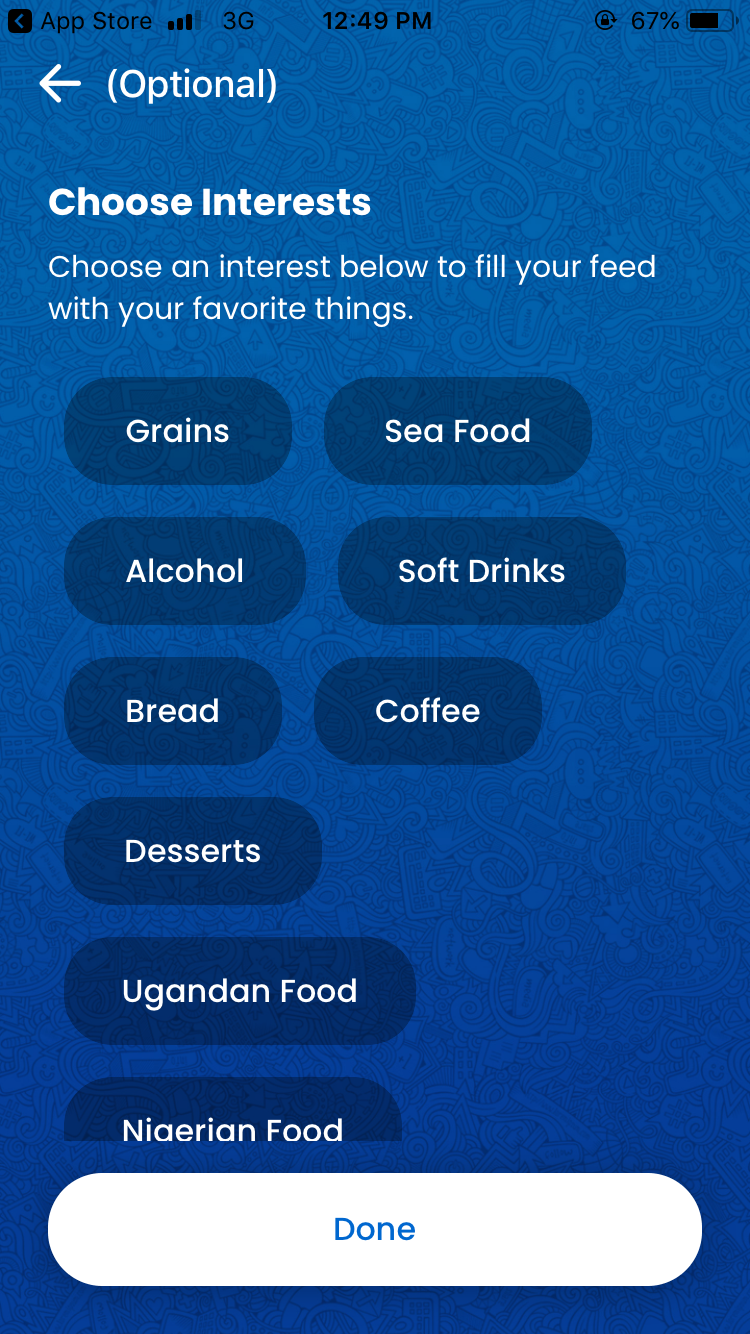Choose Sea Food as an interest

click(x=458, y=431)
